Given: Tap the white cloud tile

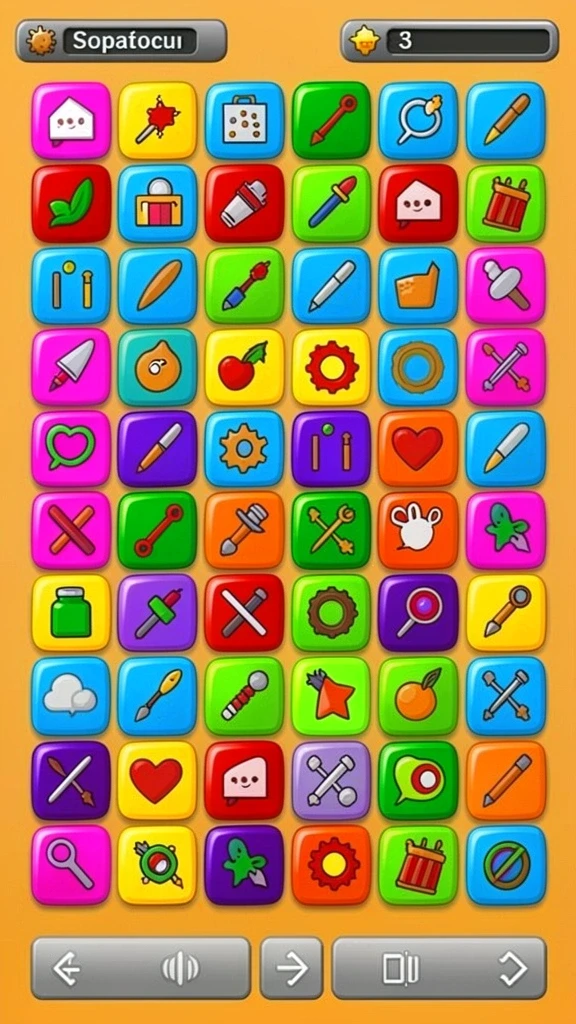Looking at the screenshot, I should click(71, 696).
